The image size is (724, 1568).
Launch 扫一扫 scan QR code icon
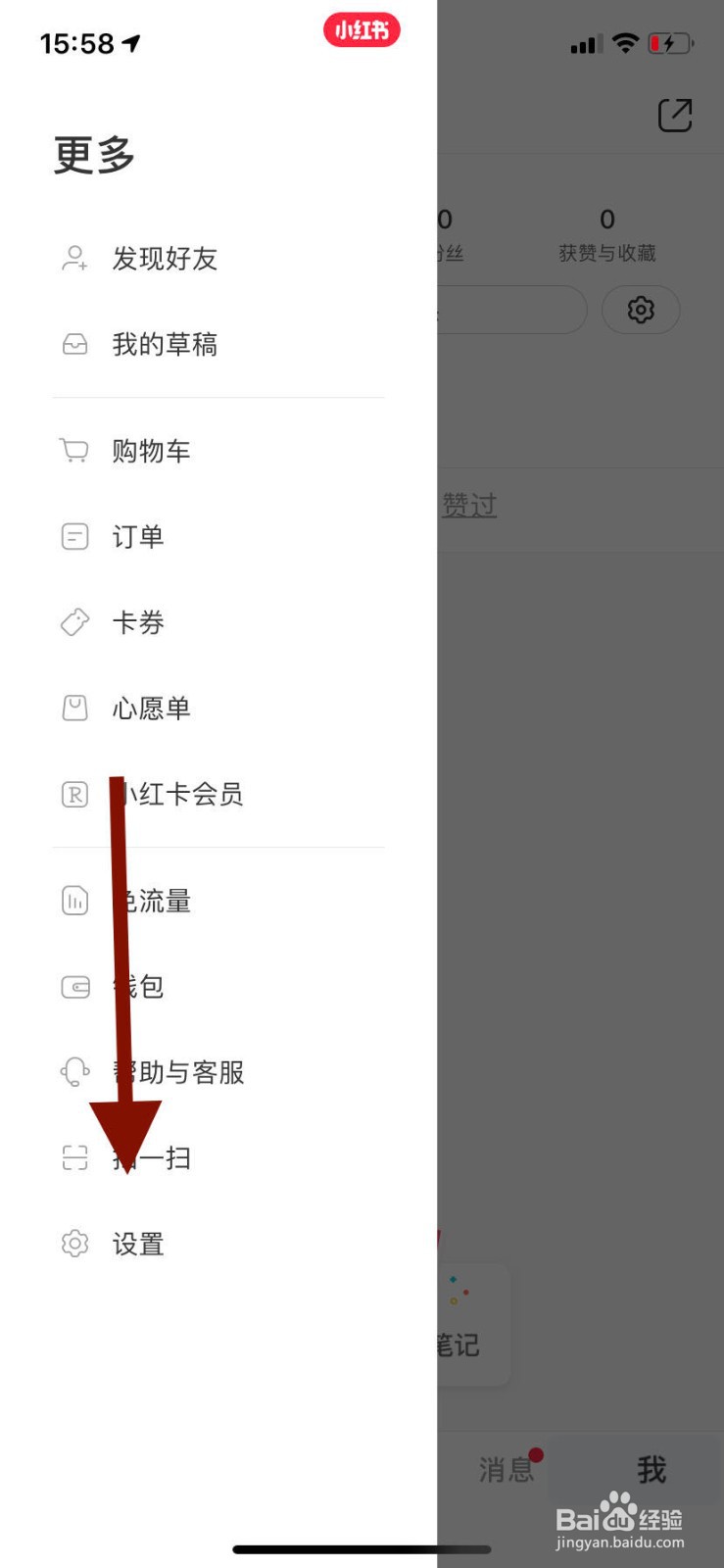pos(73,1157)
